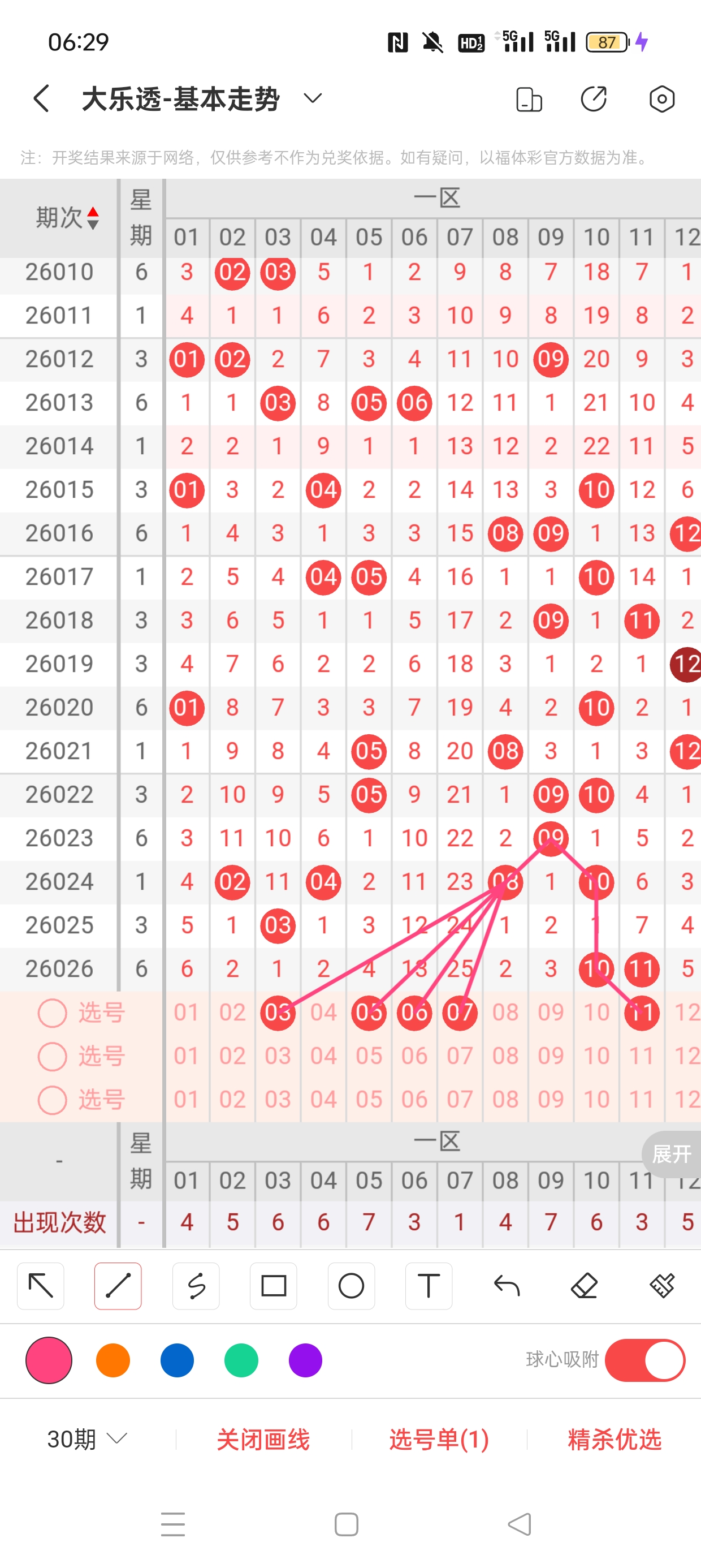Tap the 展开 expand button
The image size is (701, 1568).
(x=671, y=1153)
